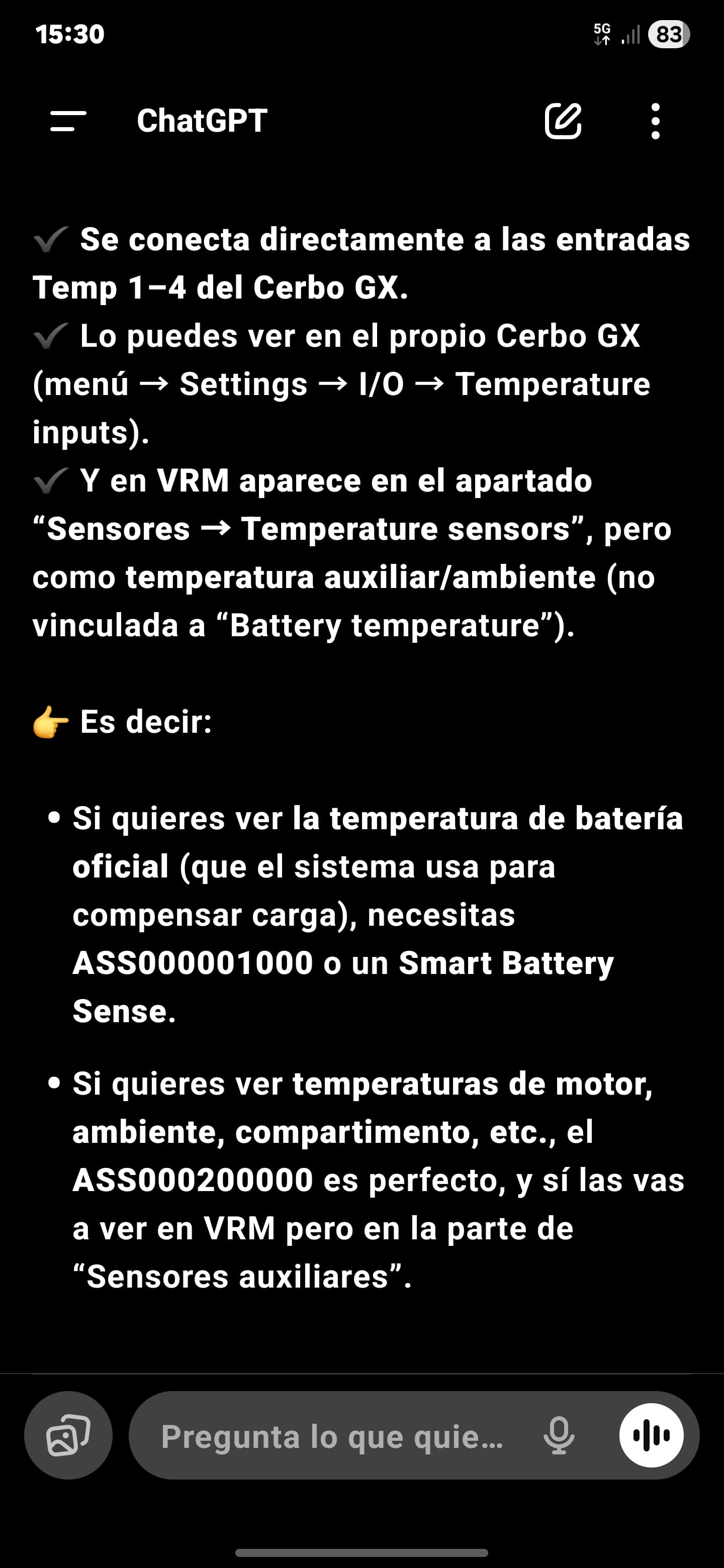Image resolution: width=724 pixels, height=1568 pixels.
Task: Open the sidebar menu
Action: tap(67, 121)
